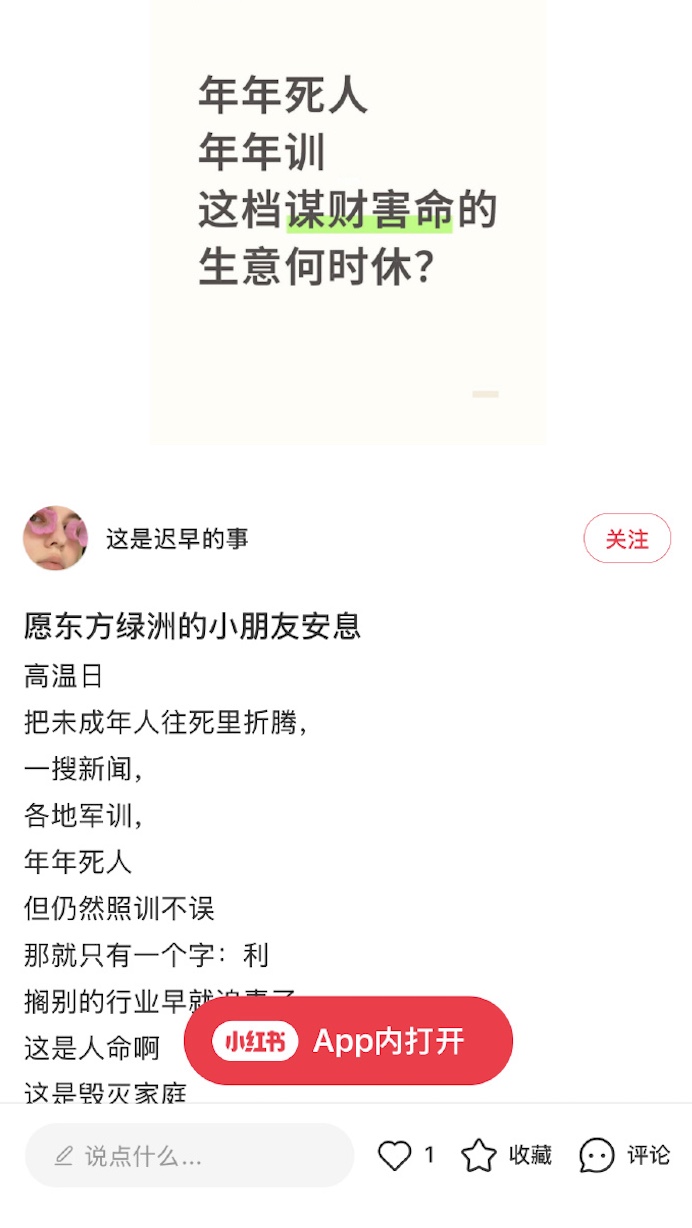692x1228 pixels.
Task: Open the post image 年年死人 年年训
Action: pyautogui.click(x=347, y=220)
